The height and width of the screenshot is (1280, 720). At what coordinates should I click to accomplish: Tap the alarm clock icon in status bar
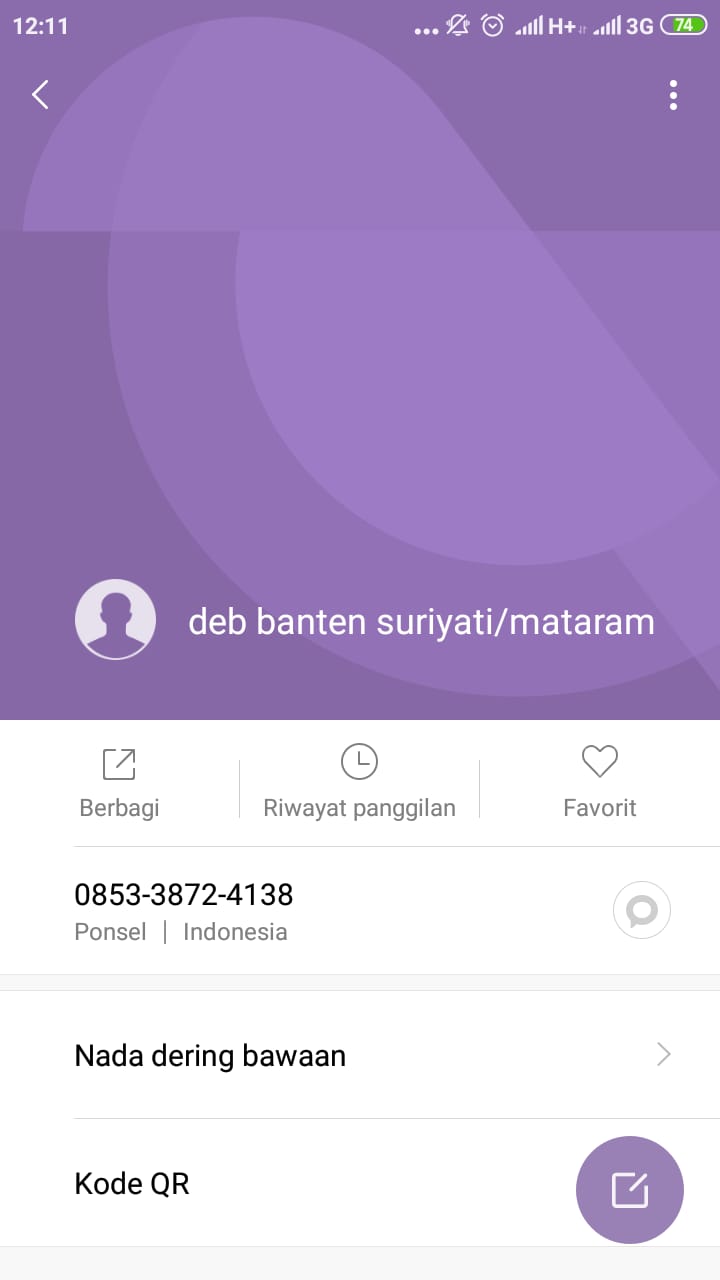[x=492, y=27]
